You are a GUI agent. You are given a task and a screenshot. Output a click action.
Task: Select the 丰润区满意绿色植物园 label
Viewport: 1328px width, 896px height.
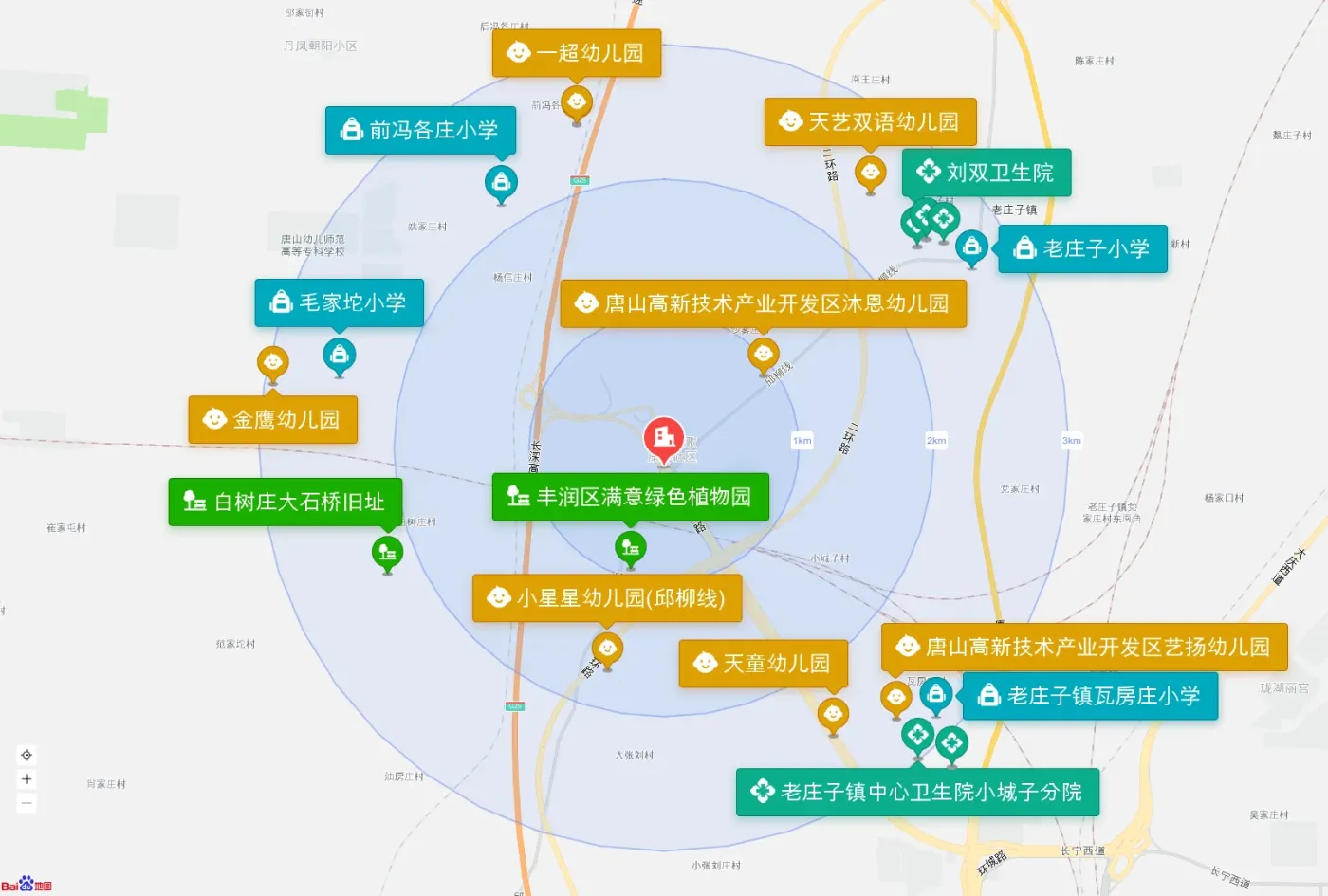pyautogui.click(x=631, y=497)
